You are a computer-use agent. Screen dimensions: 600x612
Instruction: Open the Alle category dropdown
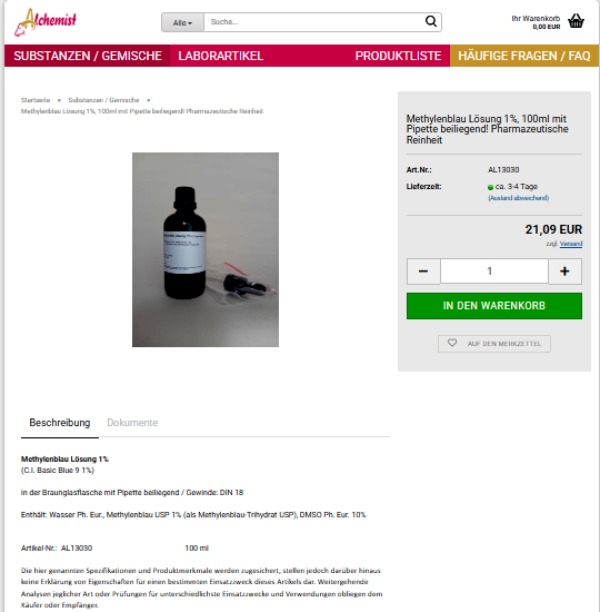coord(182,22)
